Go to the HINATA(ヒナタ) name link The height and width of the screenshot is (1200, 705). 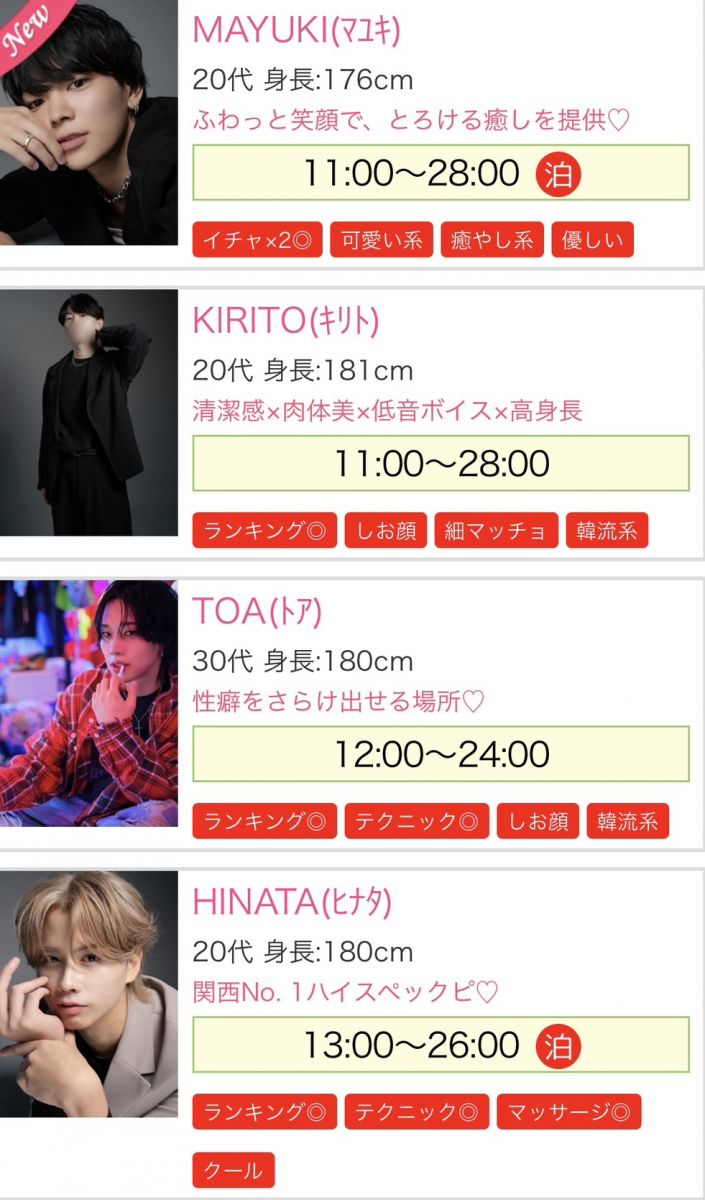point(292,902)
